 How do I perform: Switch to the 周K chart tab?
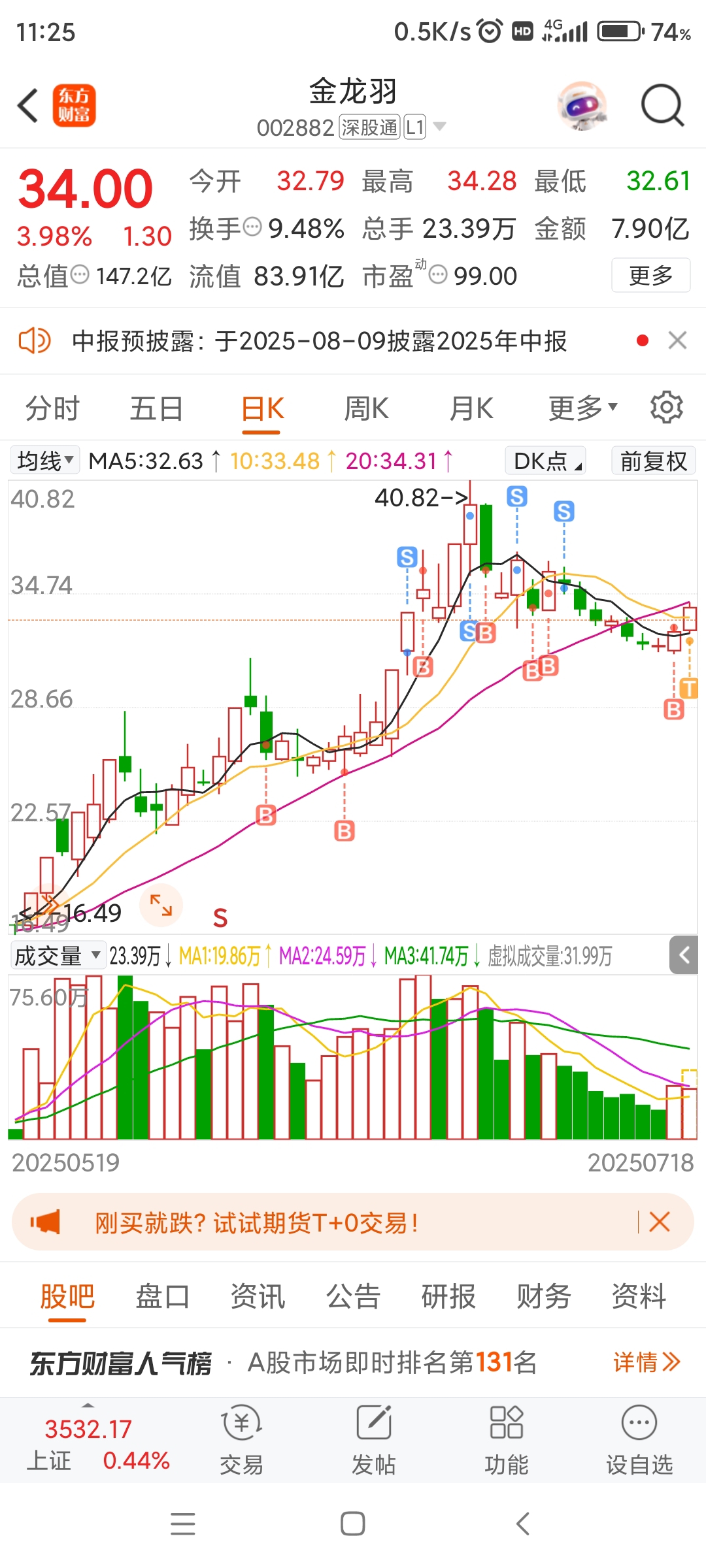coord(366,409)
